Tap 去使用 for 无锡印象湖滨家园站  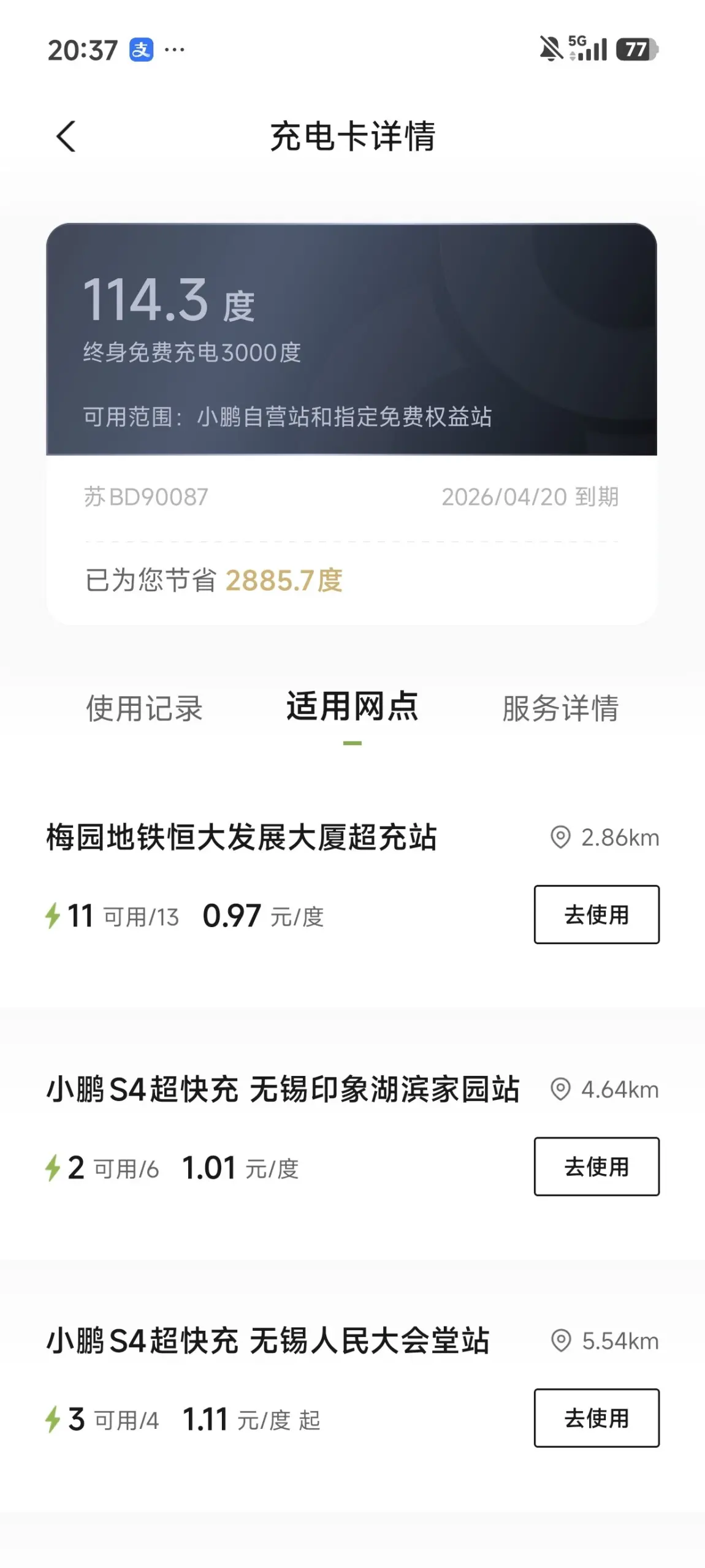pyautogui.click(x=596, y=1166)
